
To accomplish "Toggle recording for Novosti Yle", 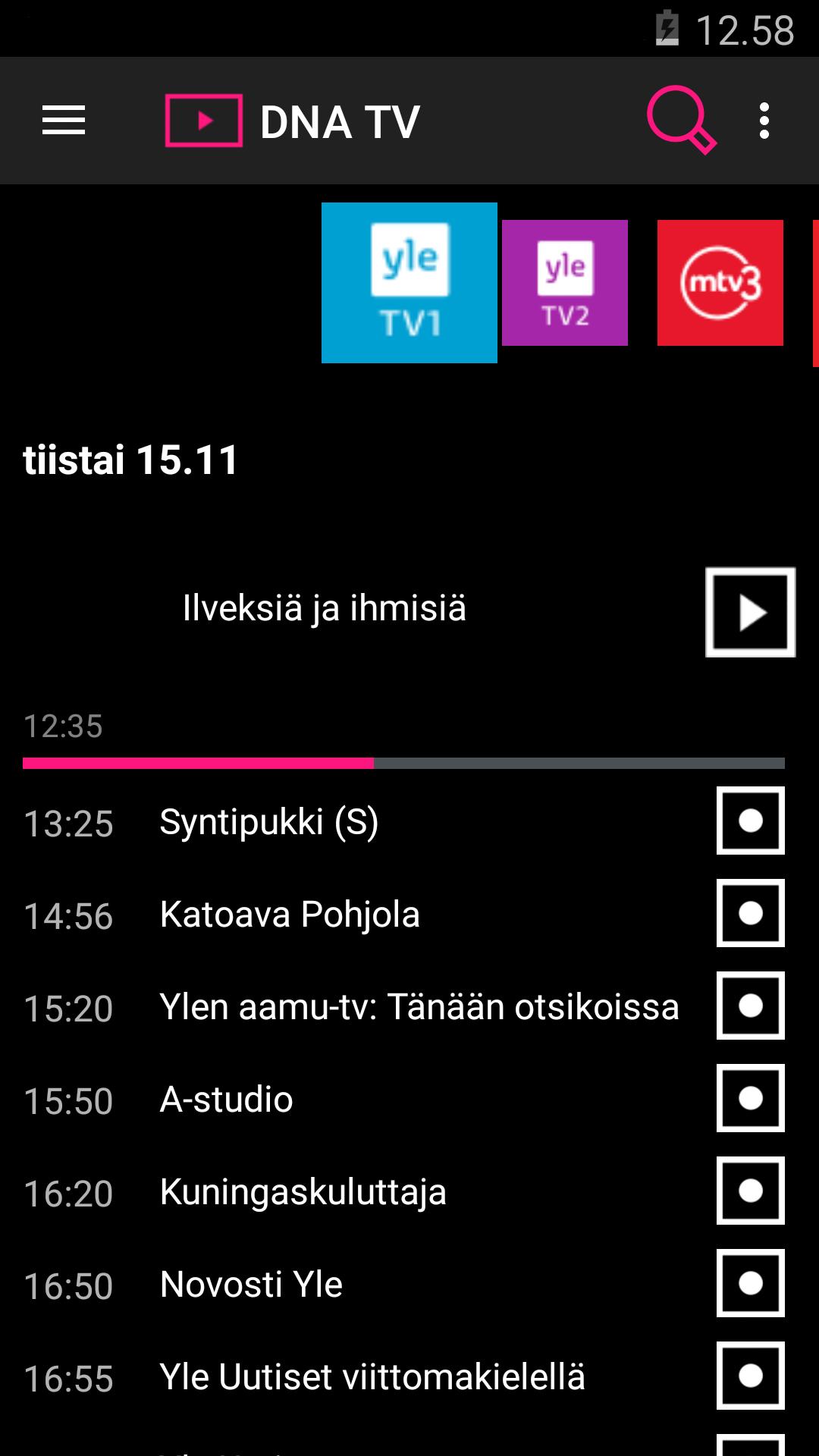I will pos(749,1285).
